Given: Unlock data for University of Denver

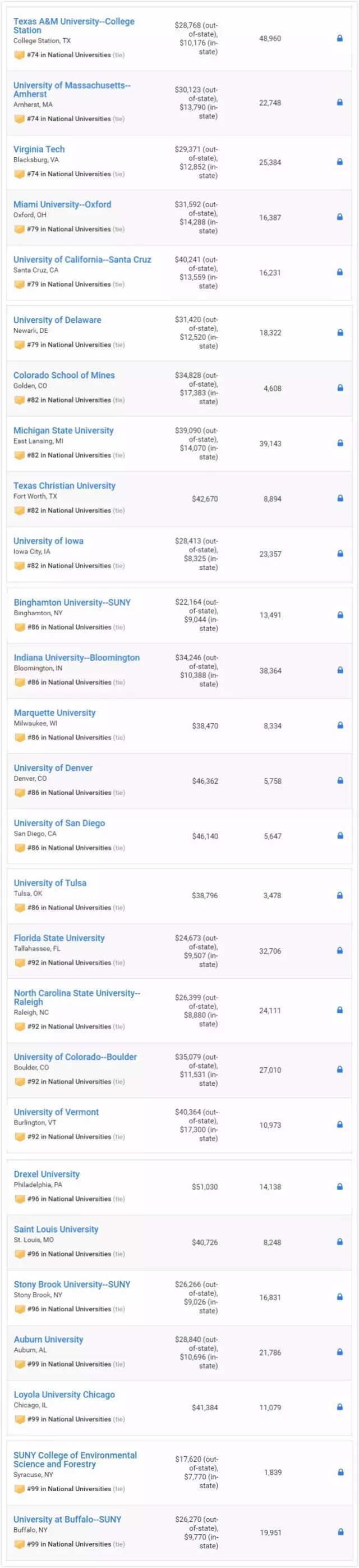Looking at the screenshot, I should 340,780.
